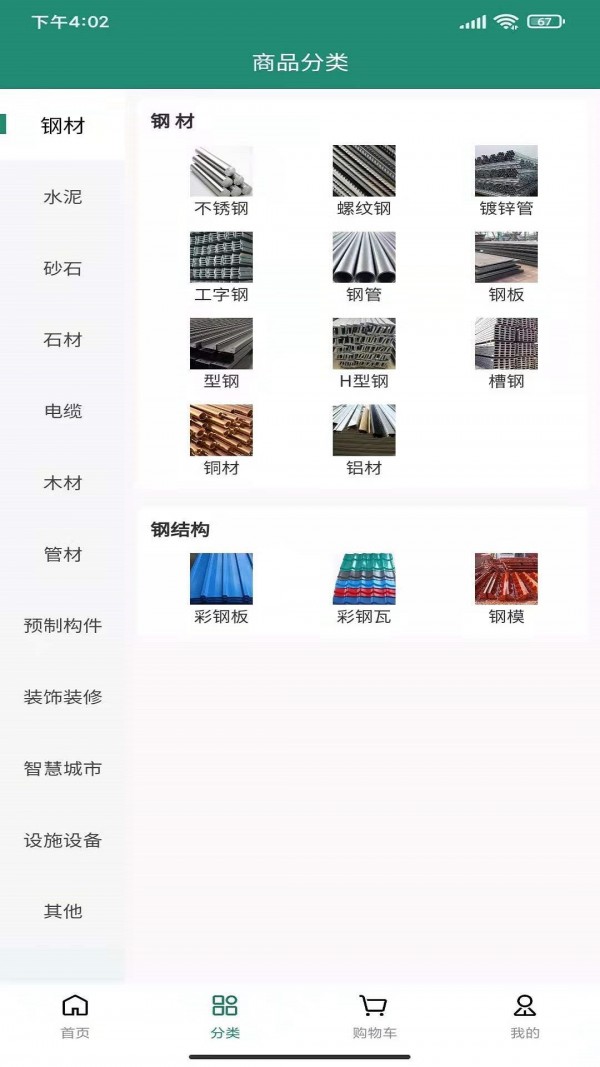The image size is (600, 1067).
Task: Tap the 铜材 tile
Action: [x=221, y=438]
